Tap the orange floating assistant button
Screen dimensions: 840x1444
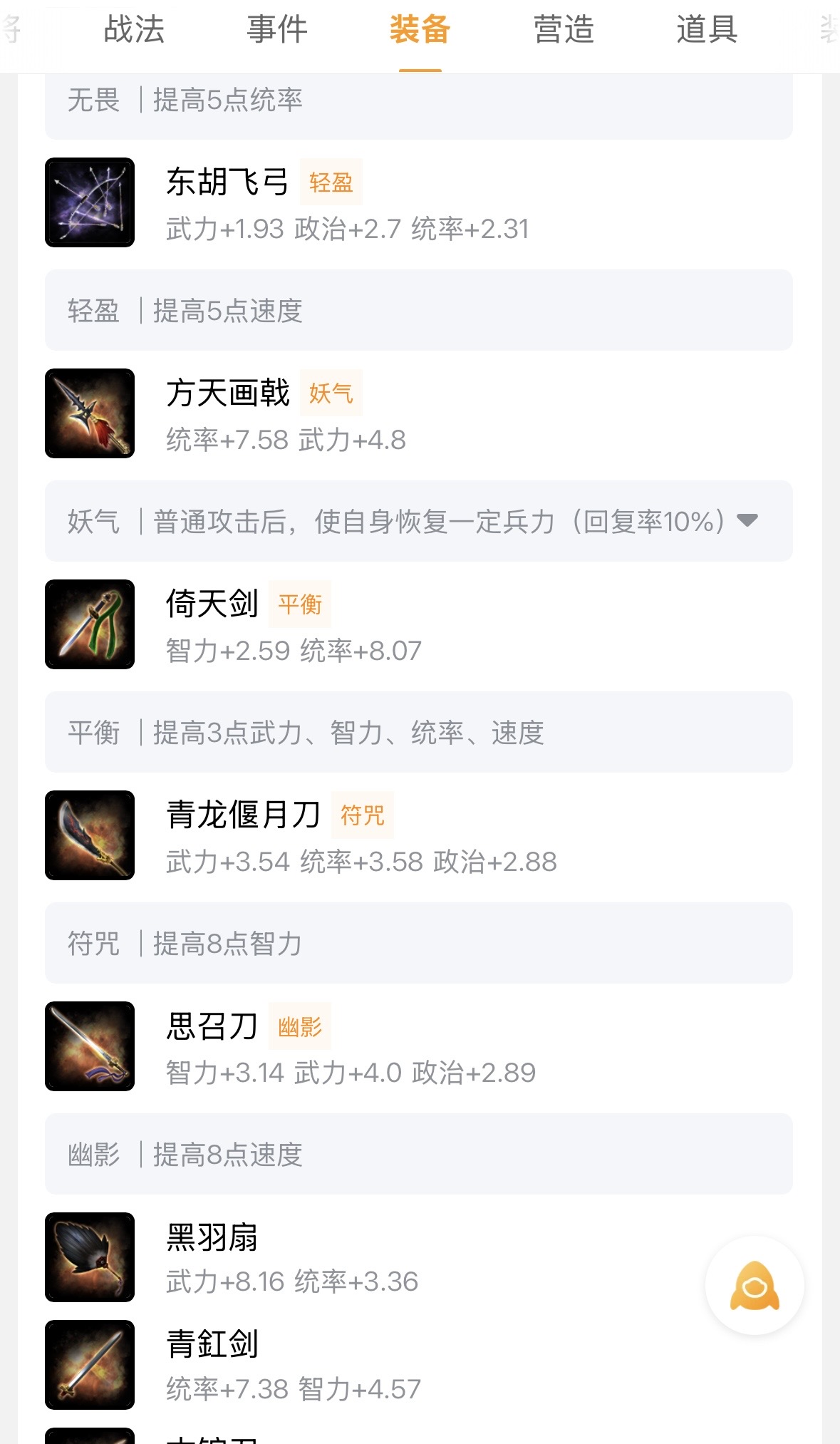[755, 1286]
